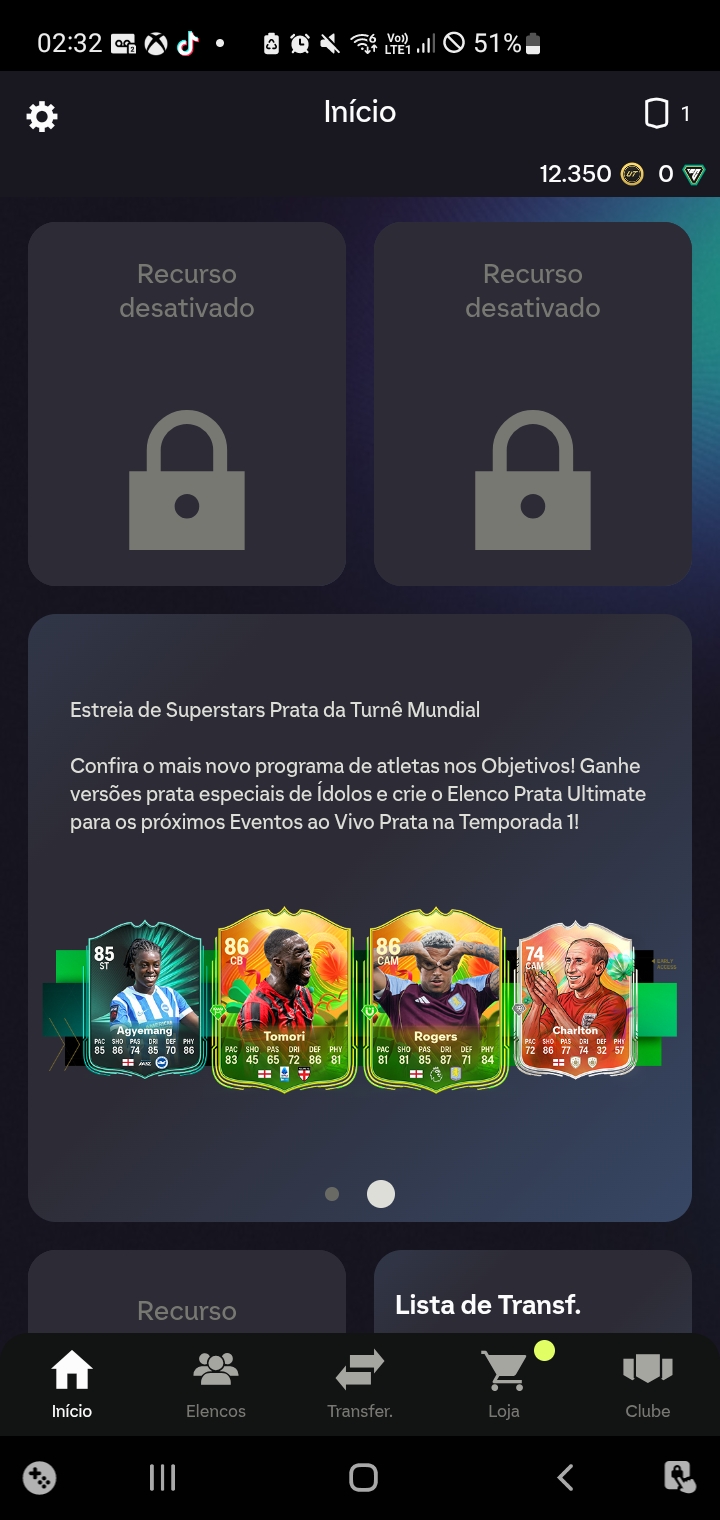Tap the Início home tab
Screen dimensions: 720x1520
point(72,1383)
